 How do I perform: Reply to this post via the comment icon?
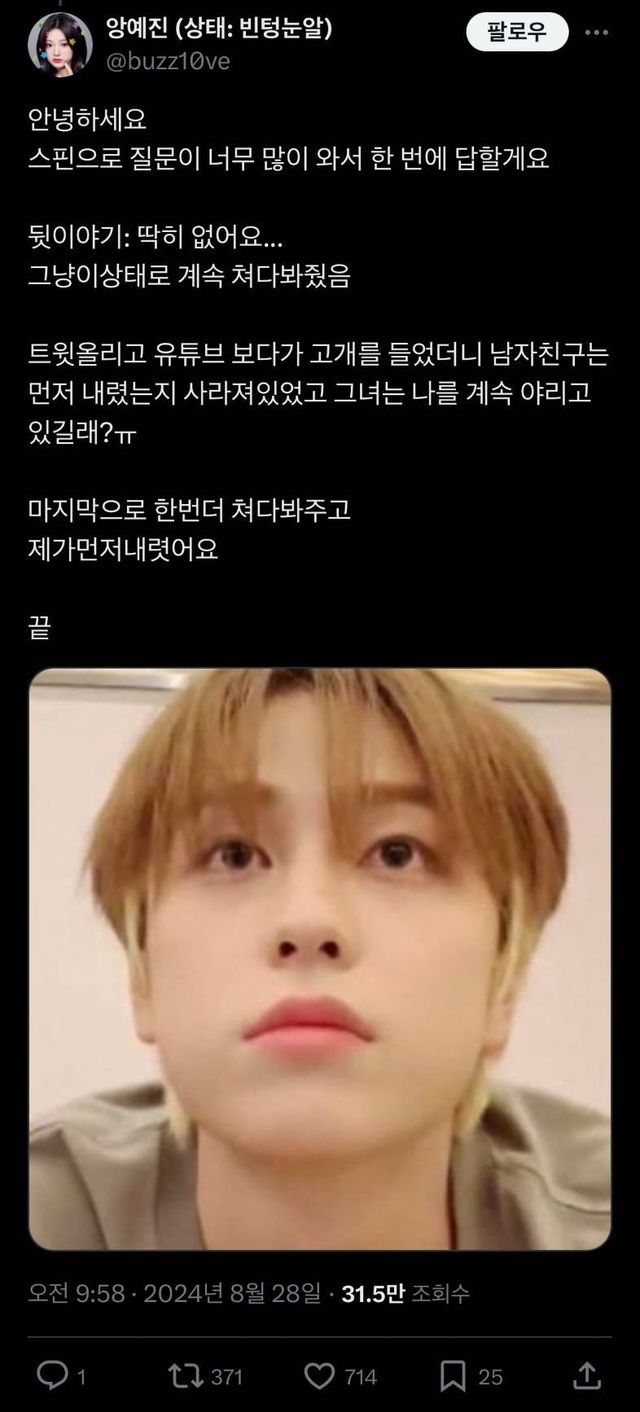pyautogui.click(x=51, y=1376)
